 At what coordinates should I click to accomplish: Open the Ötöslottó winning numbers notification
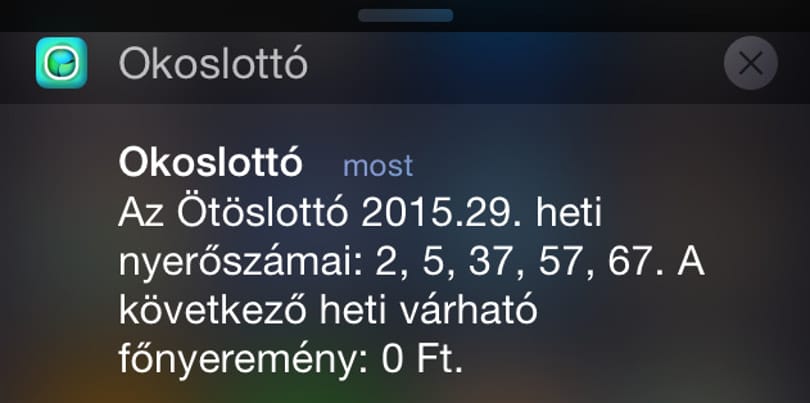(x=400, y=262)
